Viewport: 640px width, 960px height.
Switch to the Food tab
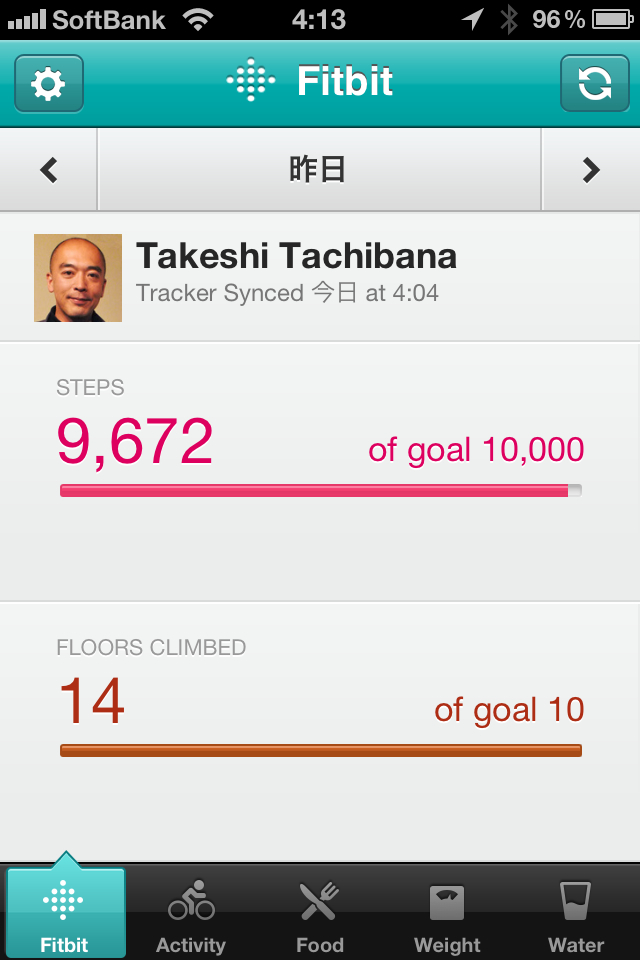(x=319, y=912)
